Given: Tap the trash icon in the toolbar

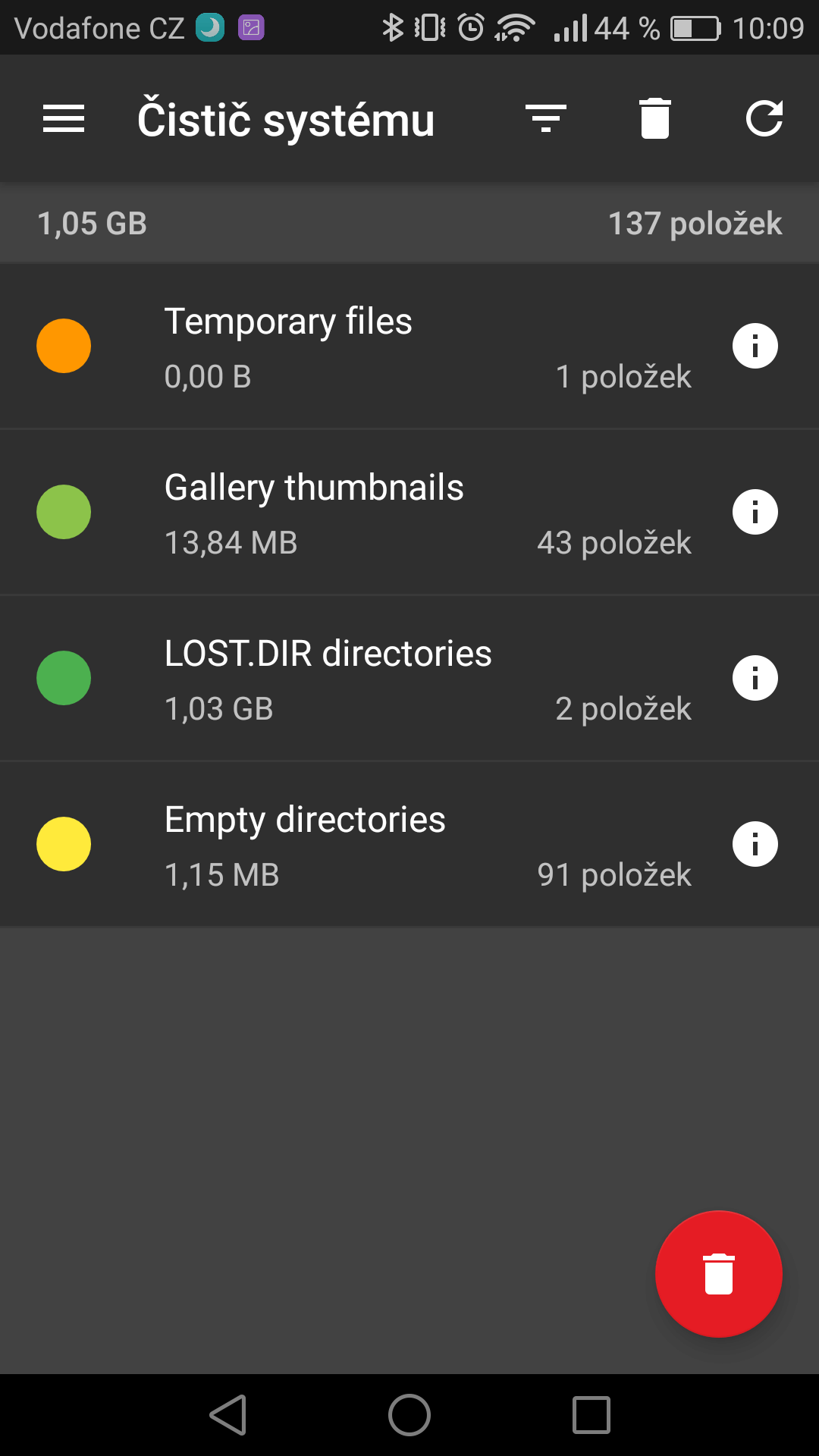Looking at the screenshot, I should [x=655, y=119].
